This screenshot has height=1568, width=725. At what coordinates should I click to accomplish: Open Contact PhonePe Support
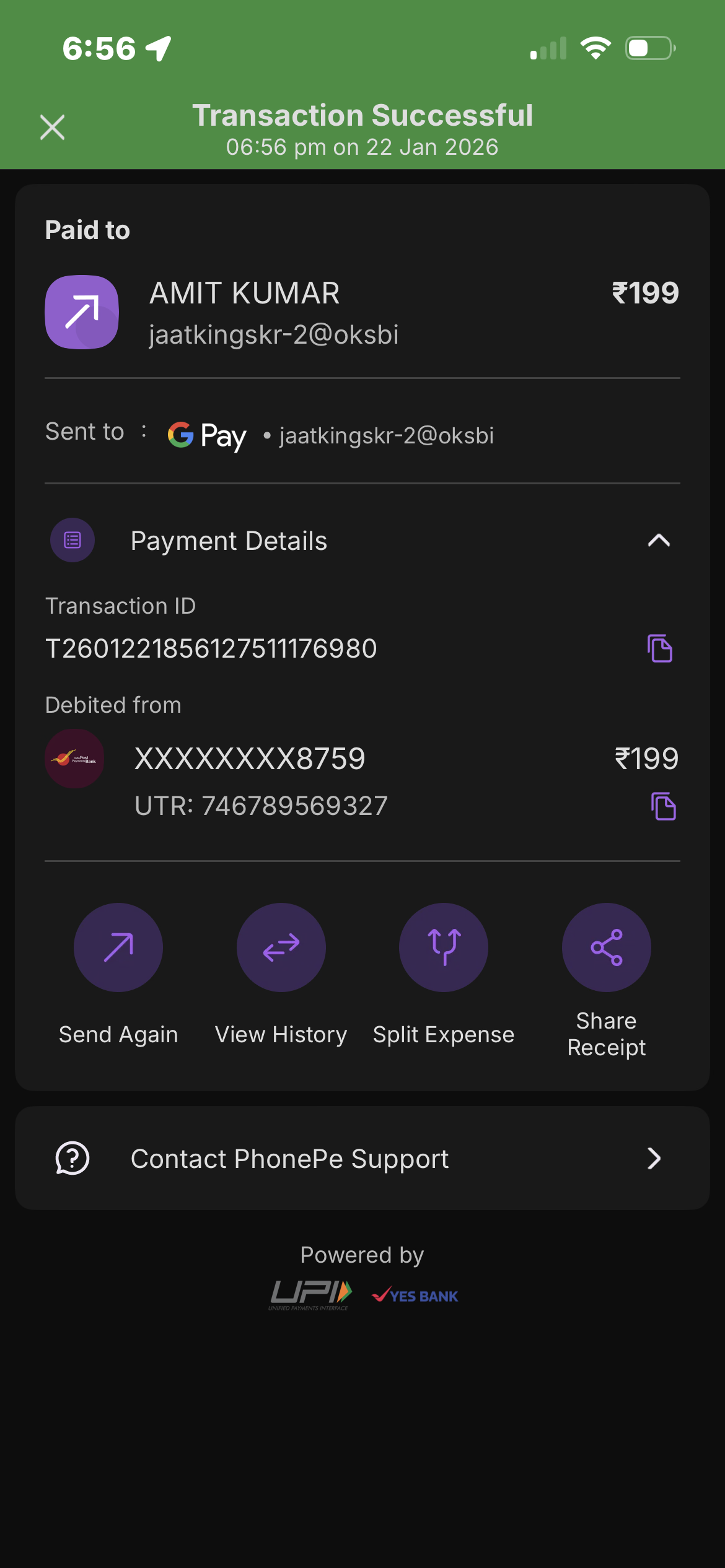(x=362, y=1158)
